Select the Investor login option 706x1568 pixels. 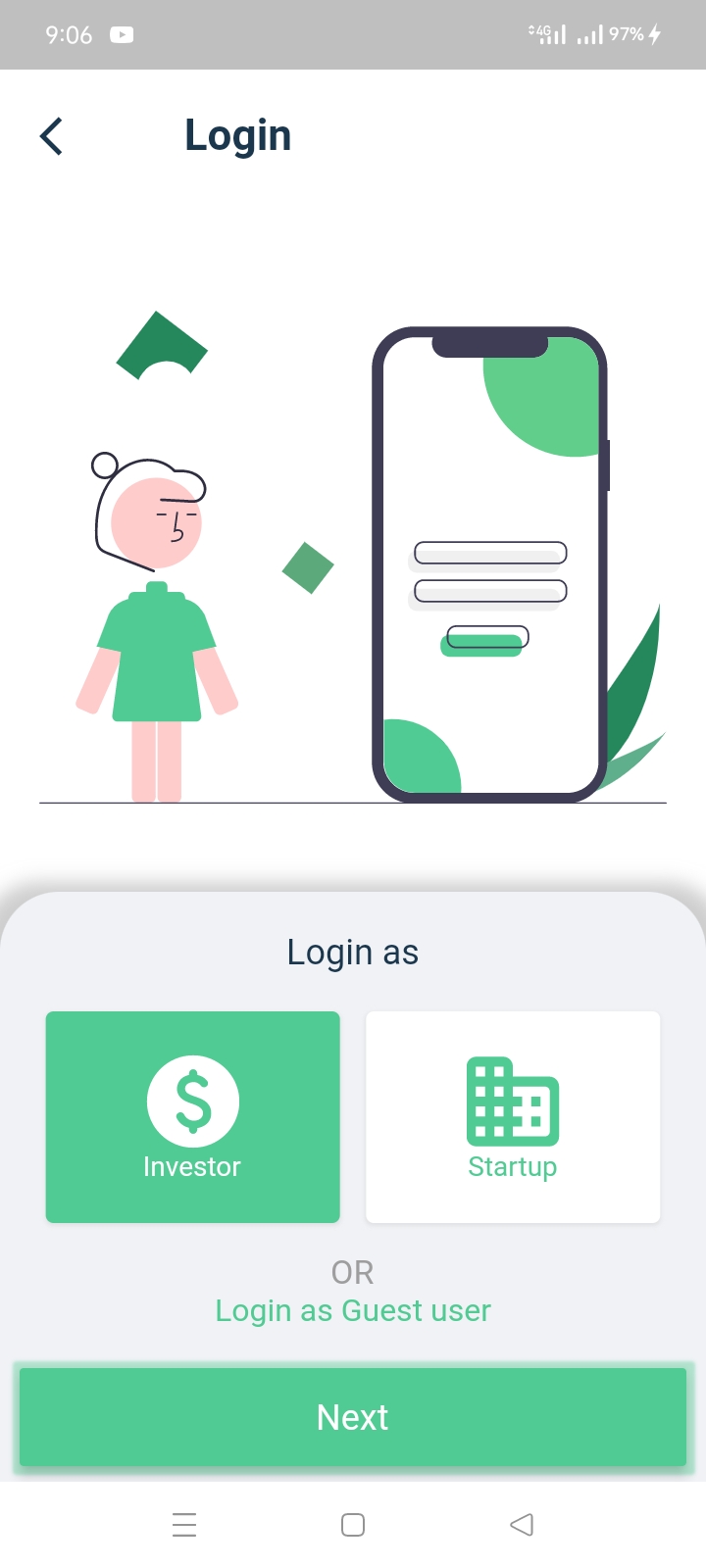click(193, 1117)
